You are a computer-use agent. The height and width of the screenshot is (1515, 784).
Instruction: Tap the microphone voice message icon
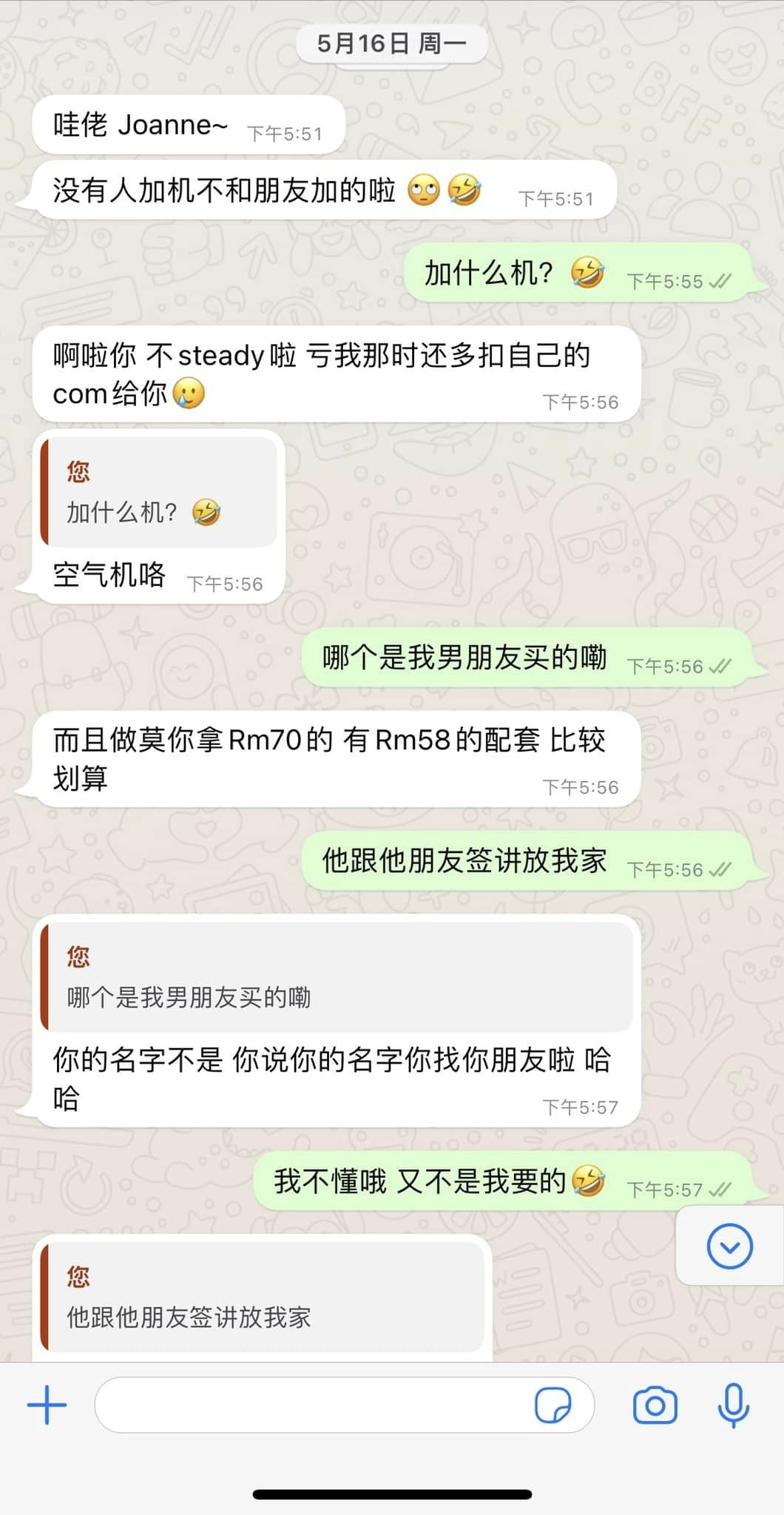coord(733,1405)
